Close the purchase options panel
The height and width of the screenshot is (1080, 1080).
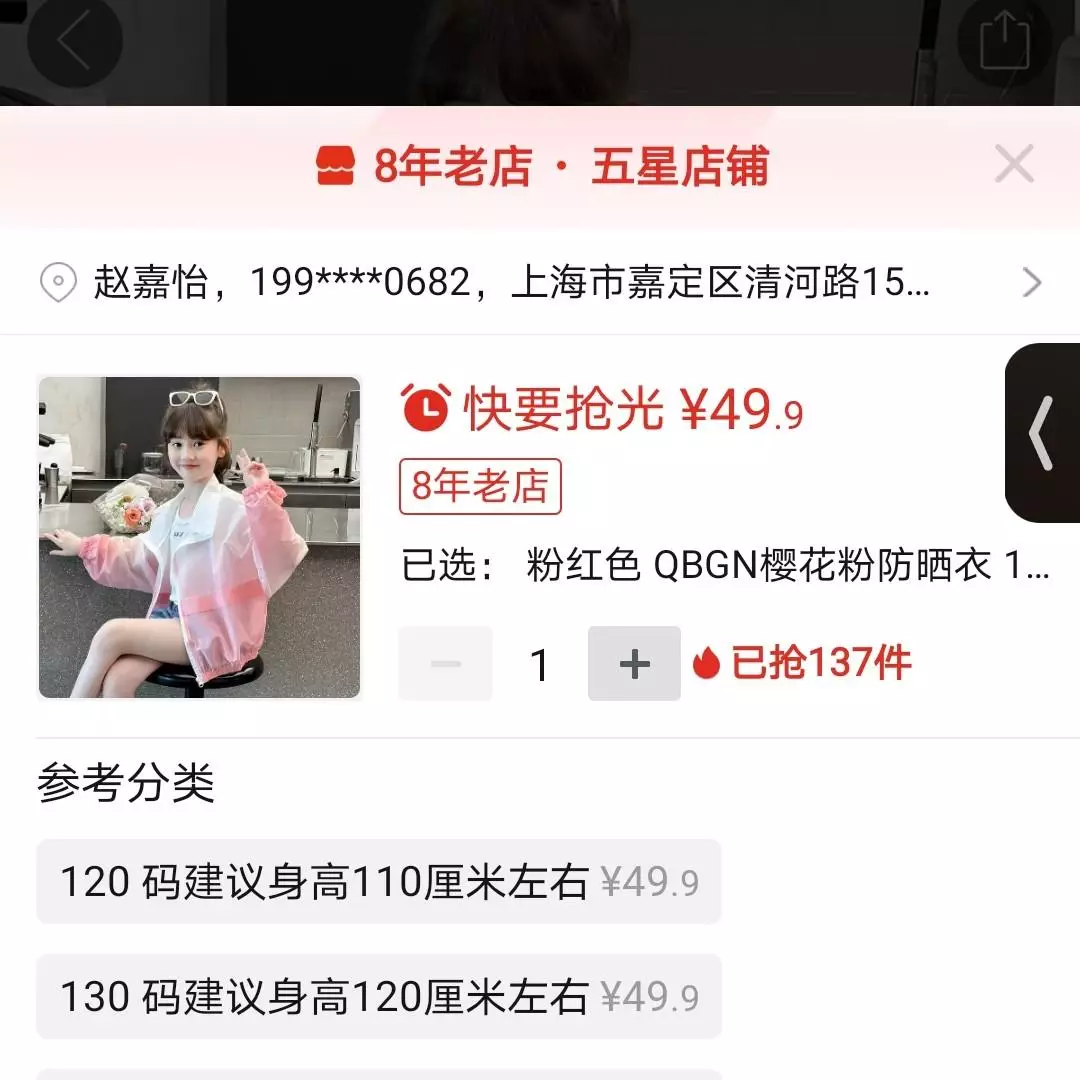pyautogui.click(x=1014, y=164)
